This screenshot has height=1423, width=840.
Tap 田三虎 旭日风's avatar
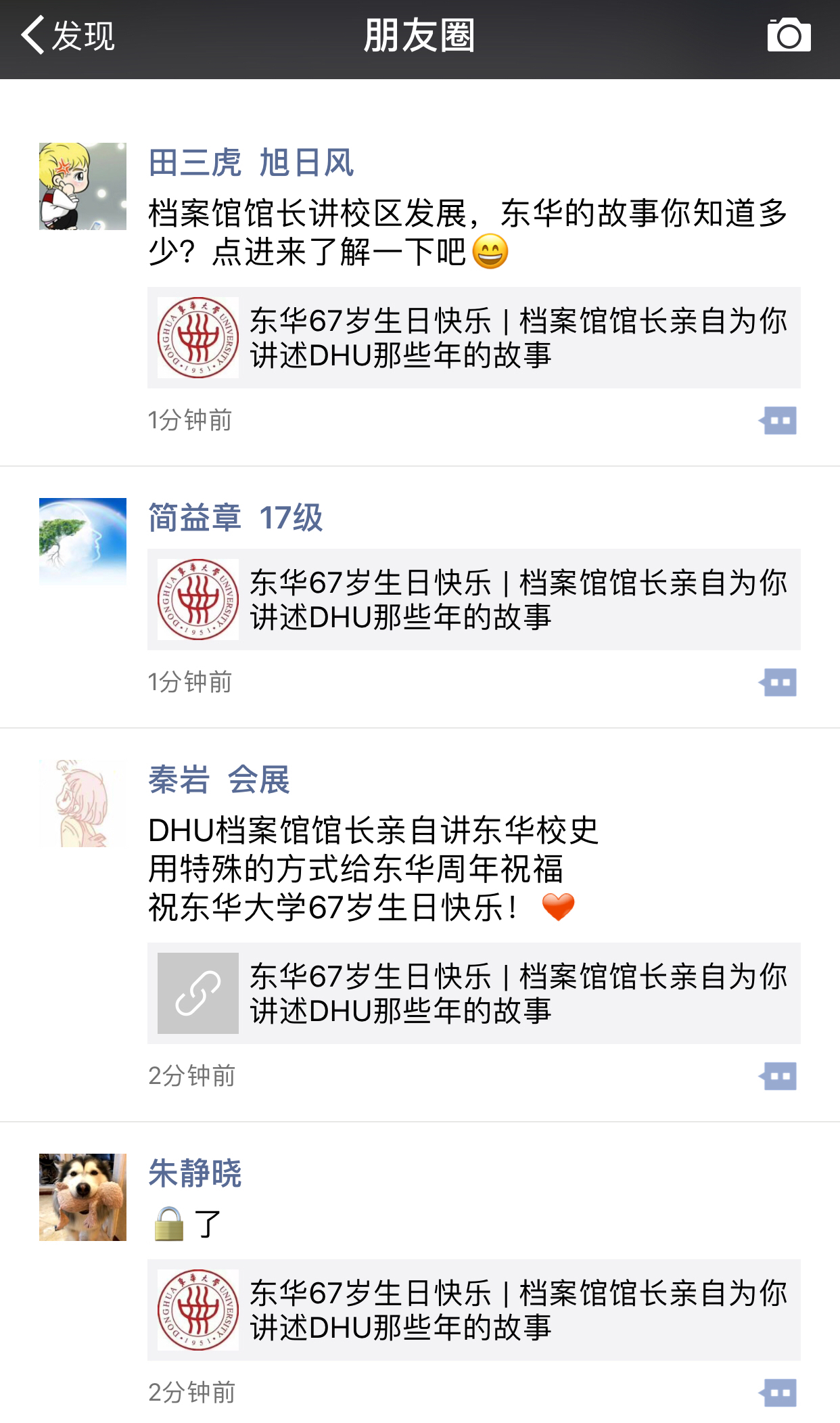pos(83,186)
